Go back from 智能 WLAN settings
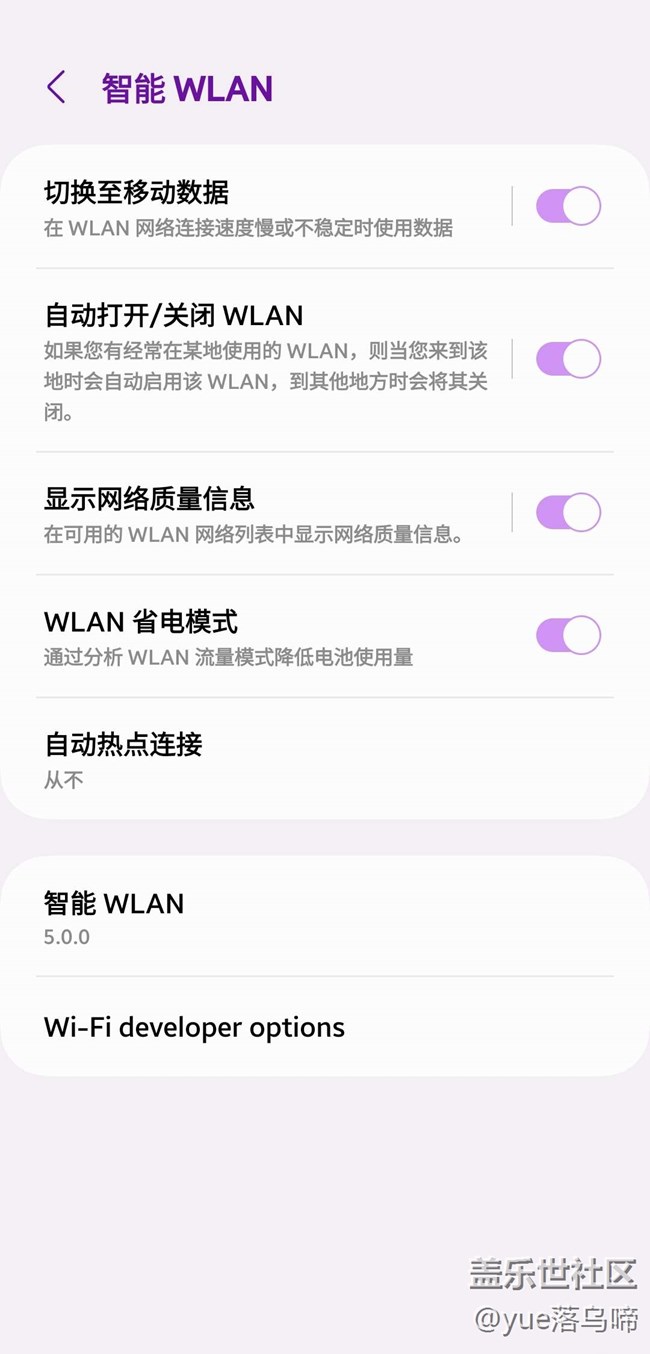 pos(56,88)
